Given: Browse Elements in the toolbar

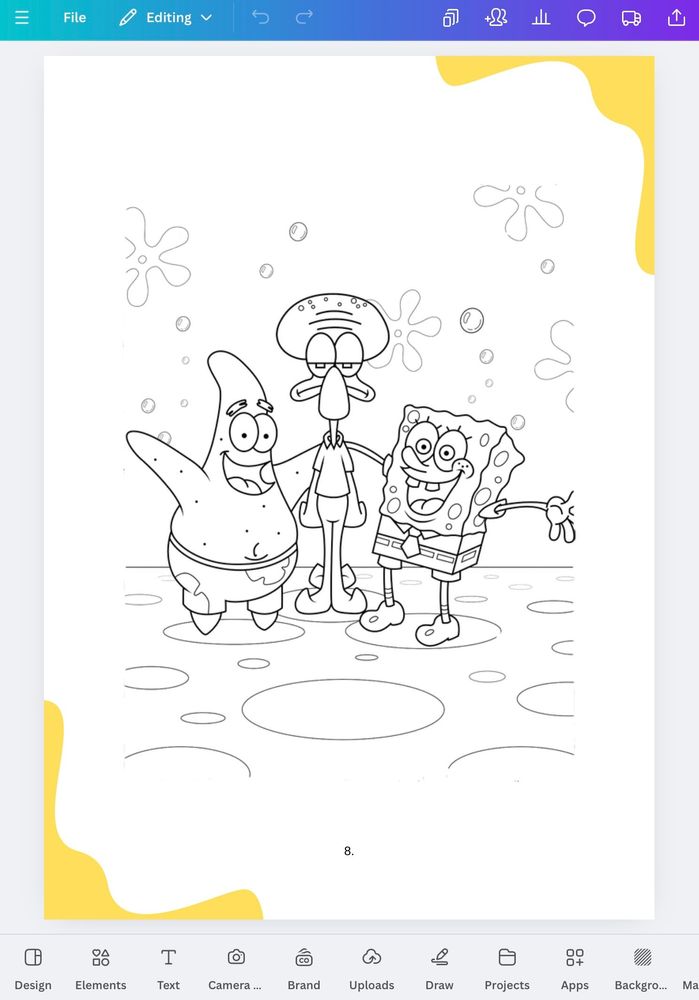Looking at the screenshot, I should (x=101, y=968).
